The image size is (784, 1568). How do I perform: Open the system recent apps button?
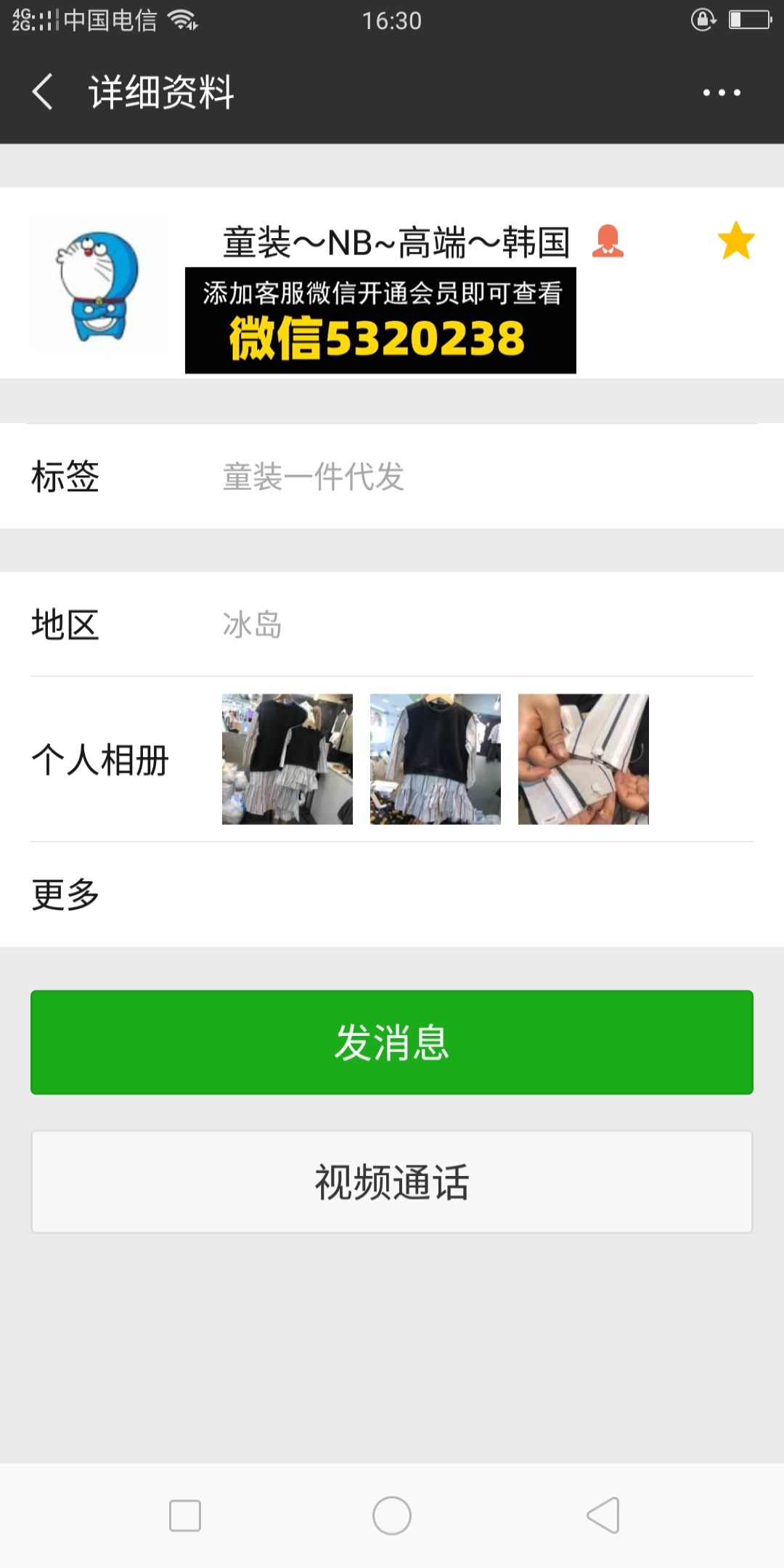[185, 1516]
